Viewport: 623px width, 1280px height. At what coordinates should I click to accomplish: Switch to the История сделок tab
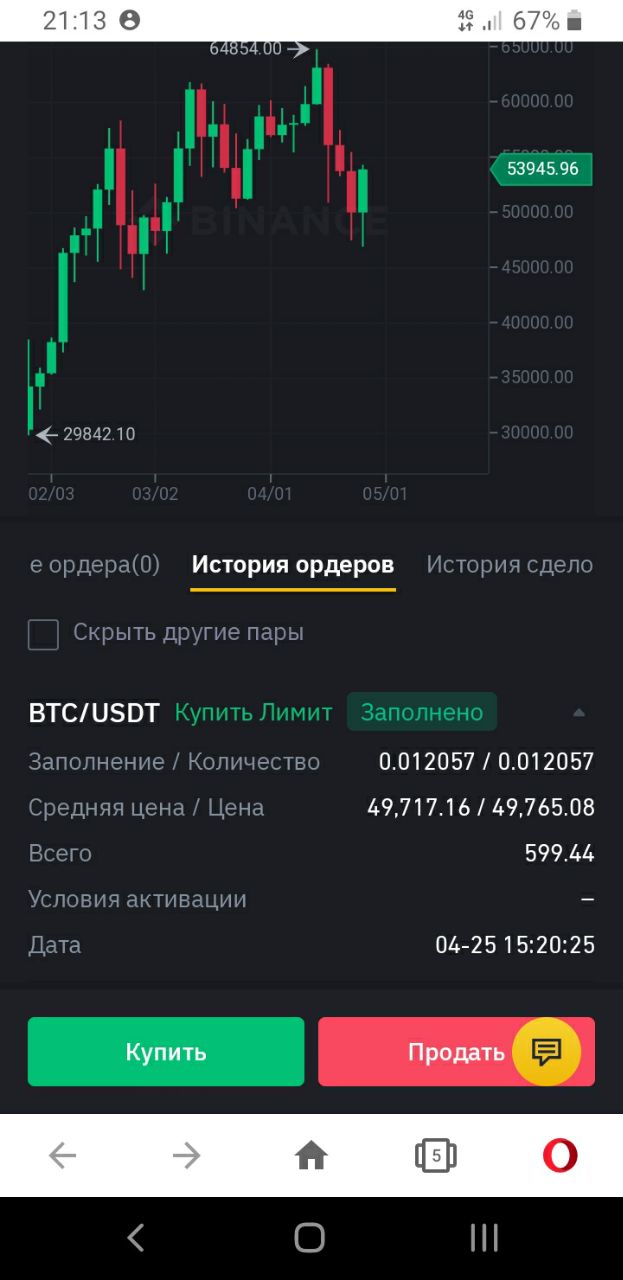pos(509,565)
